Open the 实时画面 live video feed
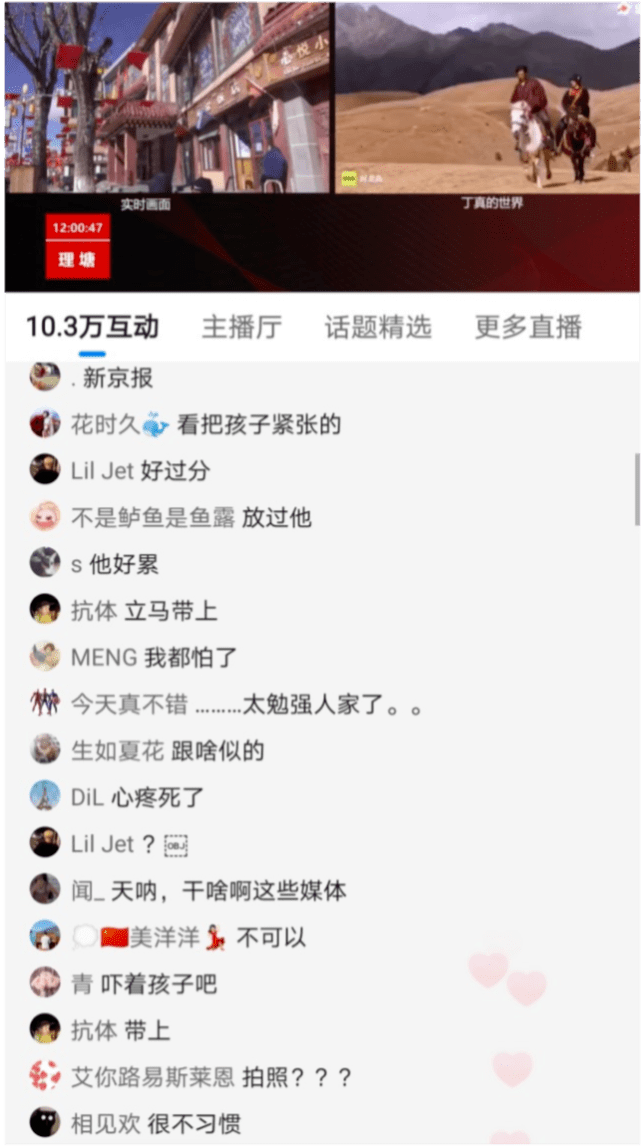This screenshot has width=641, height=1146. tap(169, 98)
